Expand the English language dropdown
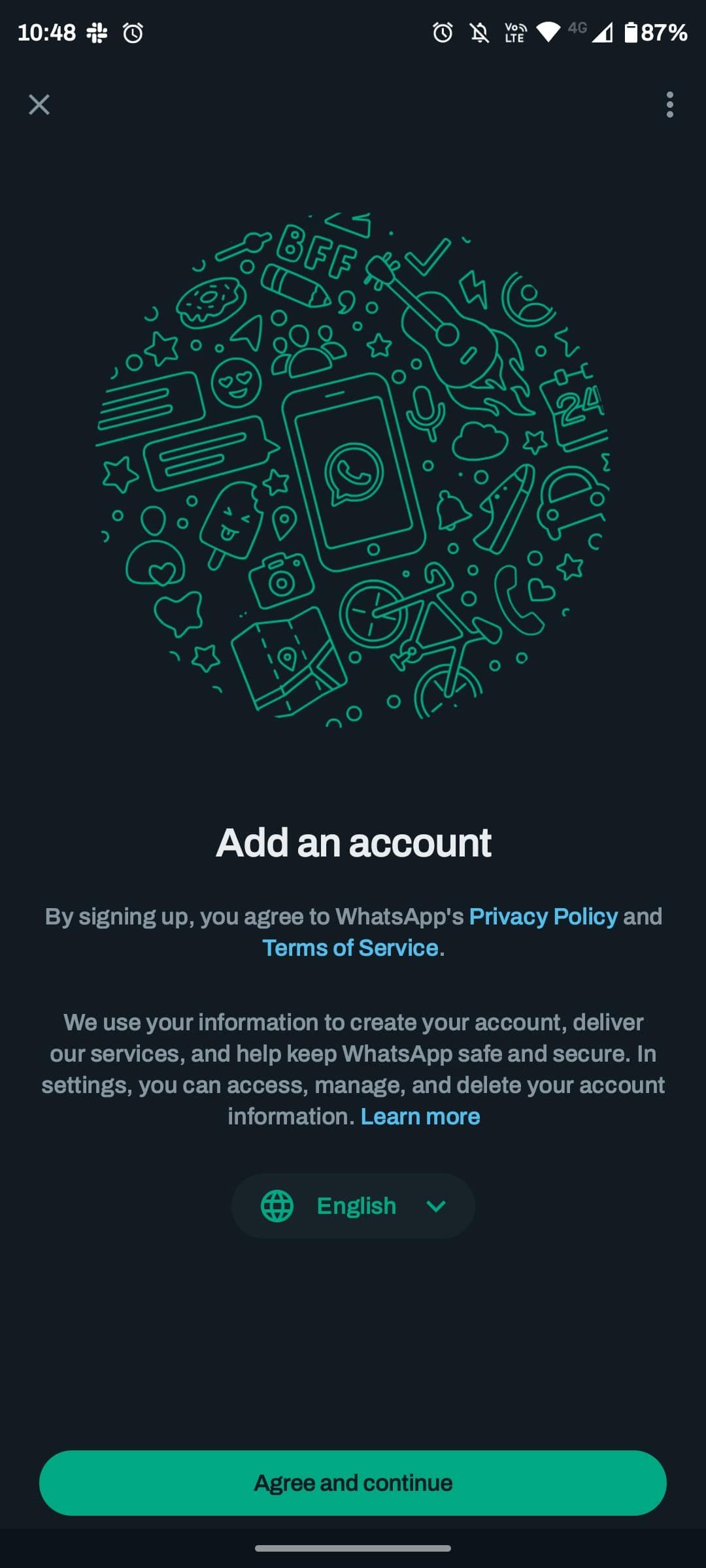Screen dimensions: 706x1568 click(353, 1205)
